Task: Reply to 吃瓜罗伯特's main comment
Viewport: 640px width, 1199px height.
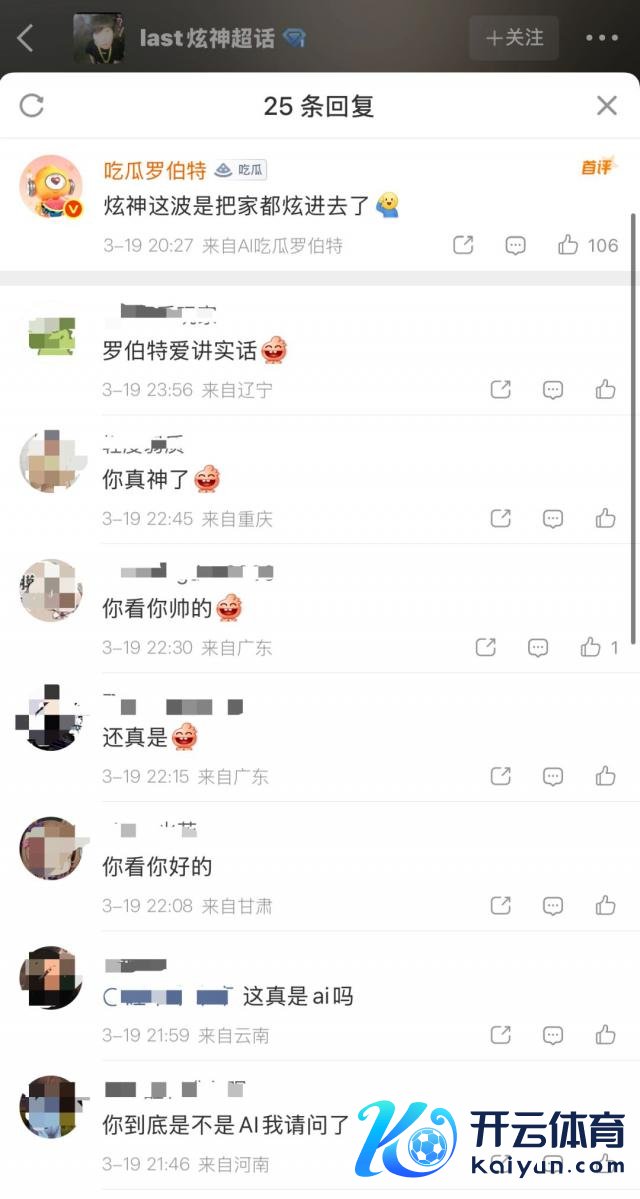Action: pyautogui.click(x=515, y=245)
